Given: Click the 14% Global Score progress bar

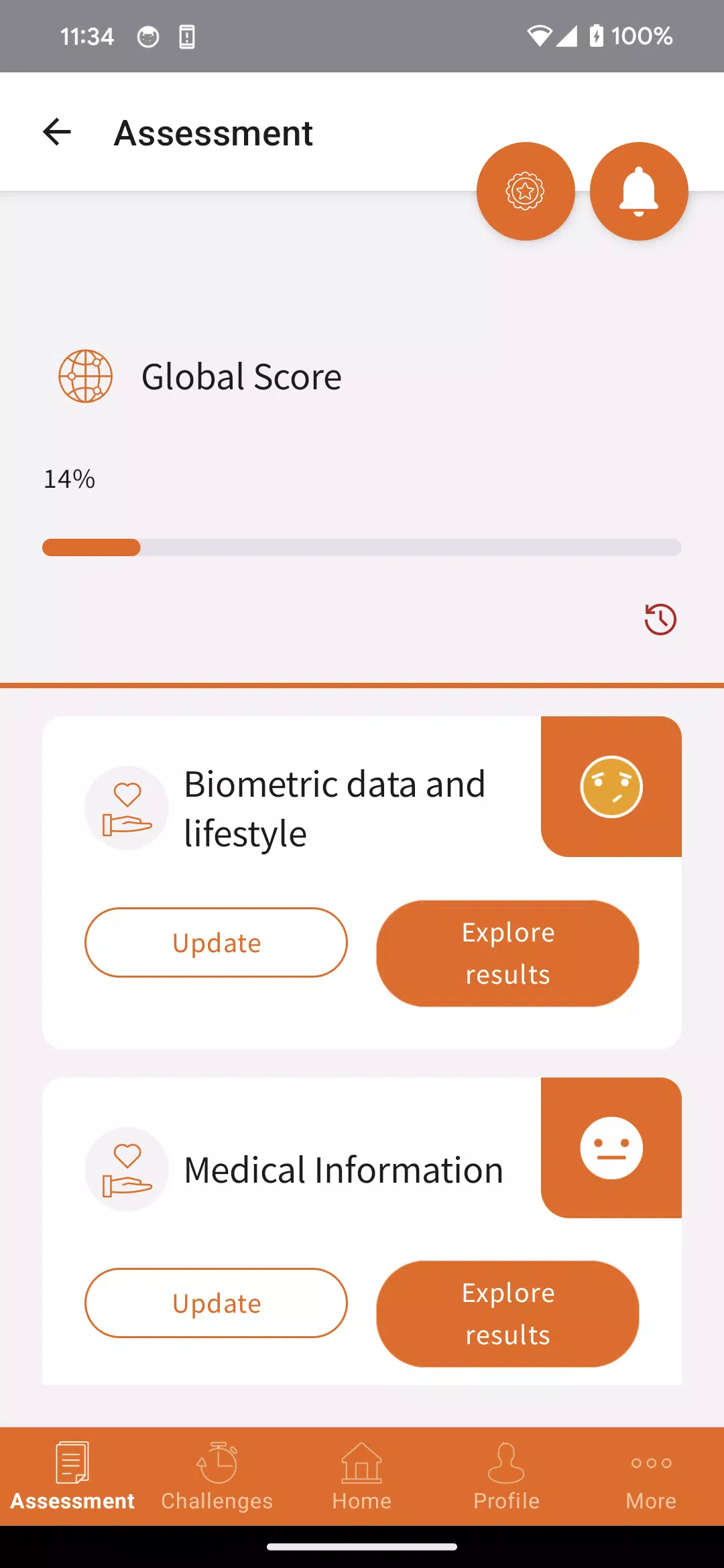Looking at the screenshot, I should [x=361, y=547].
